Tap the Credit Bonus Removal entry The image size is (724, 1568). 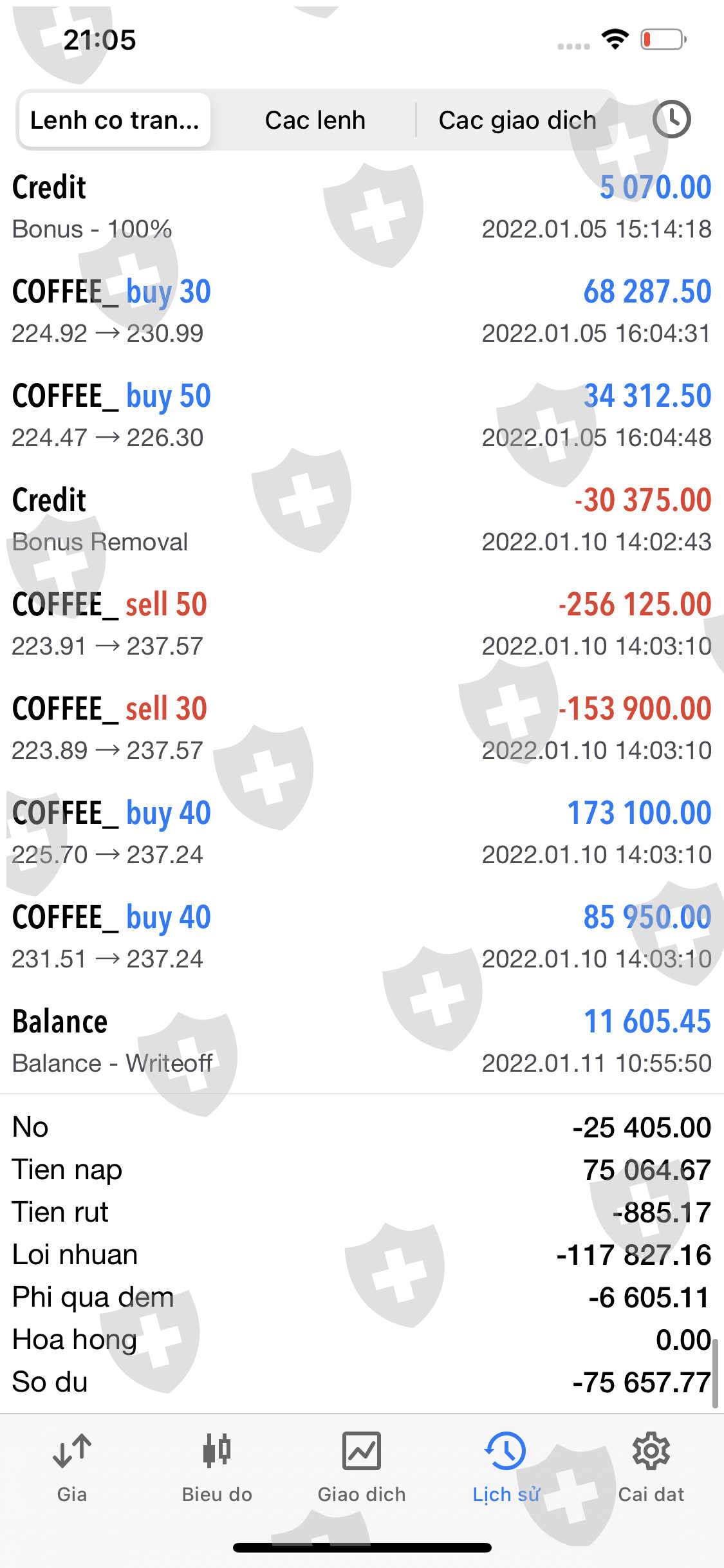(362, 520)
